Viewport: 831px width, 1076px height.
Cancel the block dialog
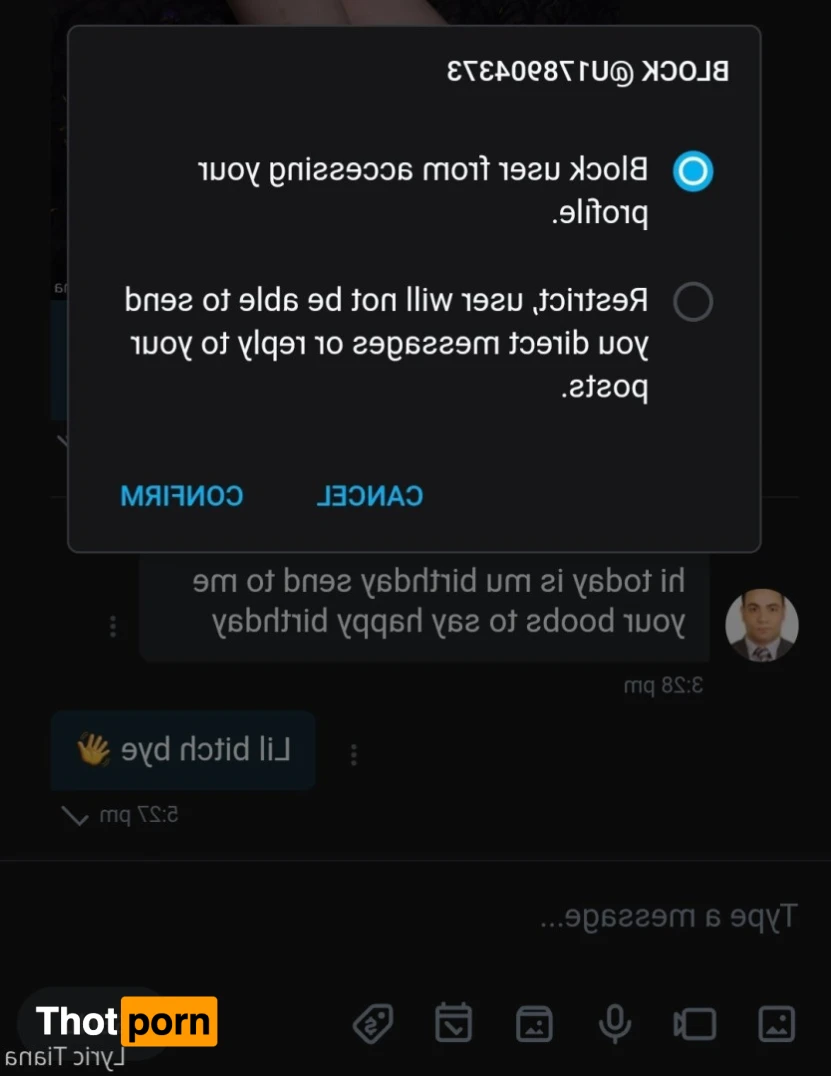pyautogui.click(x=370, y=496)
